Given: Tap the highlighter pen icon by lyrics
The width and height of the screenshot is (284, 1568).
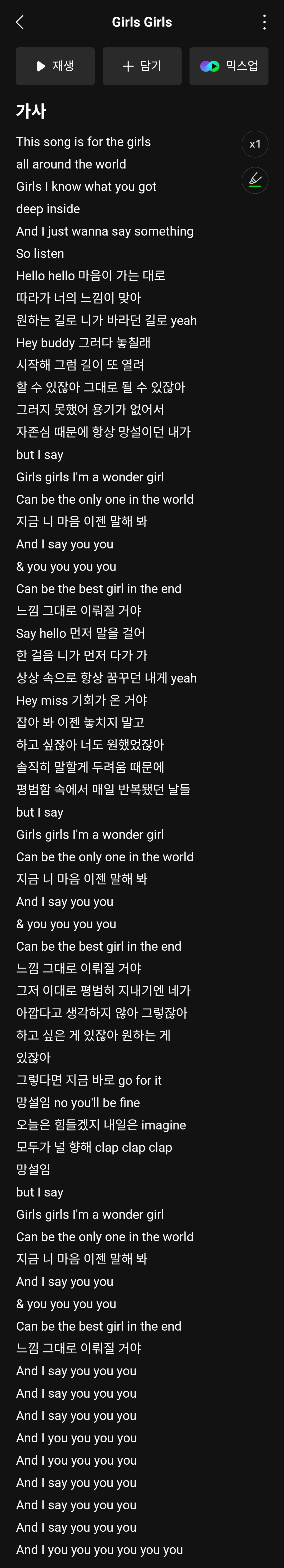Looking at the screenshot, I should [255, 180].
